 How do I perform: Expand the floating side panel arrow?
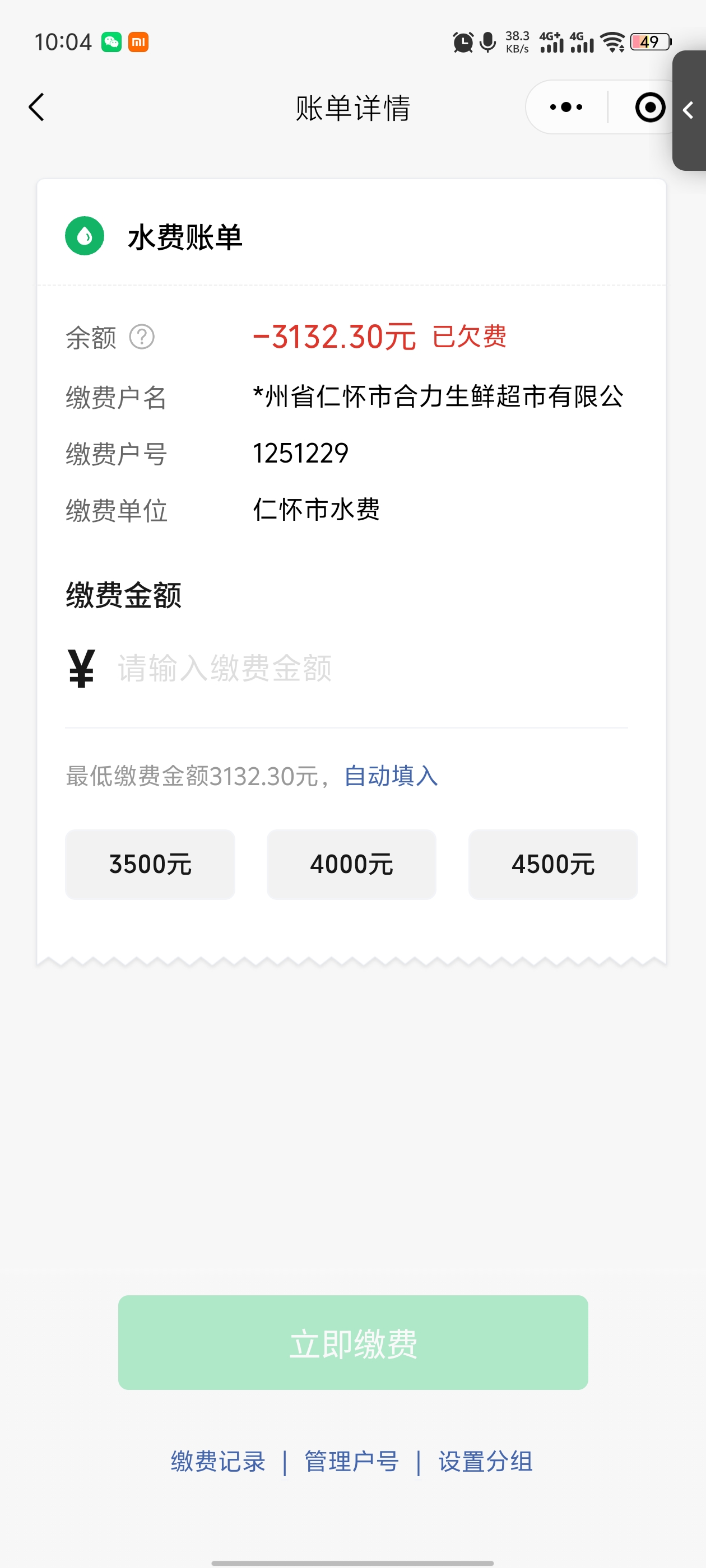pos(689,110)
